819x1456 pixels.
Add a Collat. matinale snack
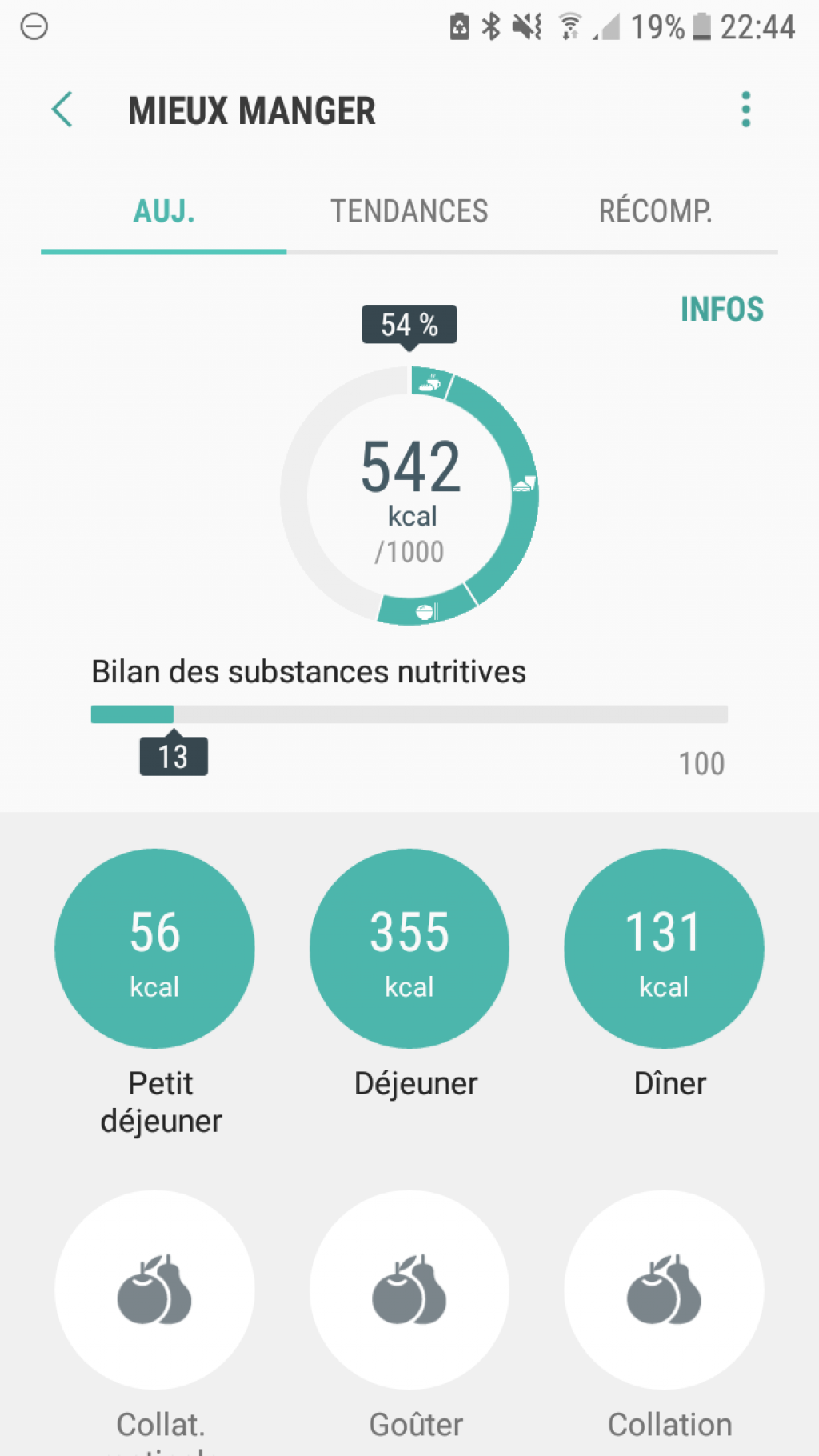pos(154,1290)
